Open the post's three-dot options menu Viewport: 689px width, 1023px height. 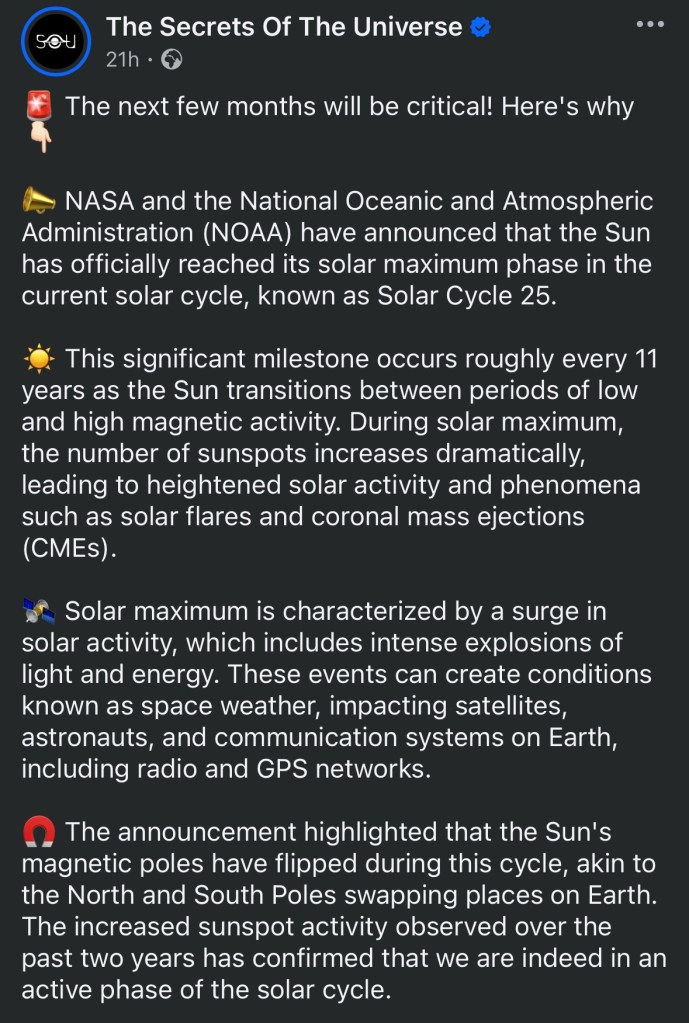point(649,25)
